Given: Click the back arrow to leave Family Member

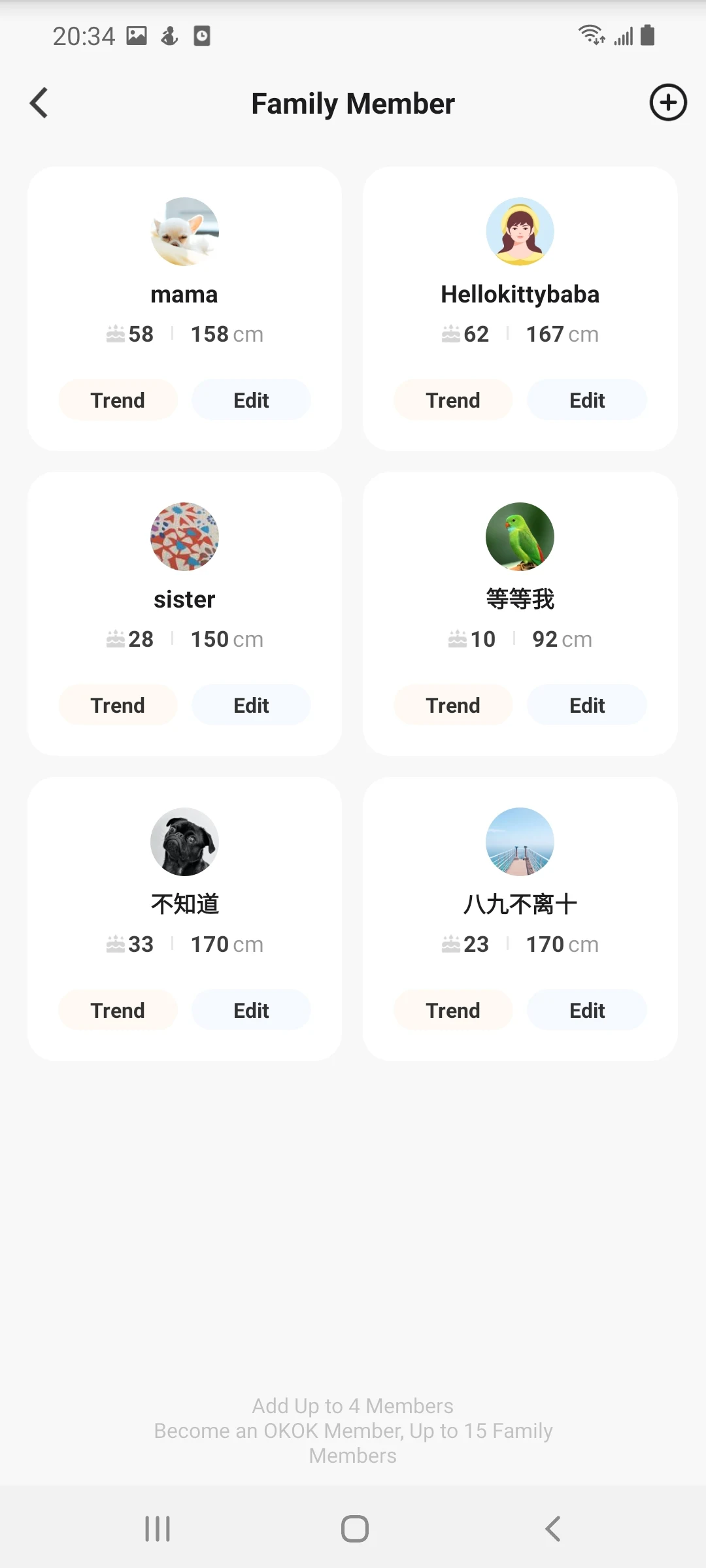Looking at the screenshot, I should (38, 103).
